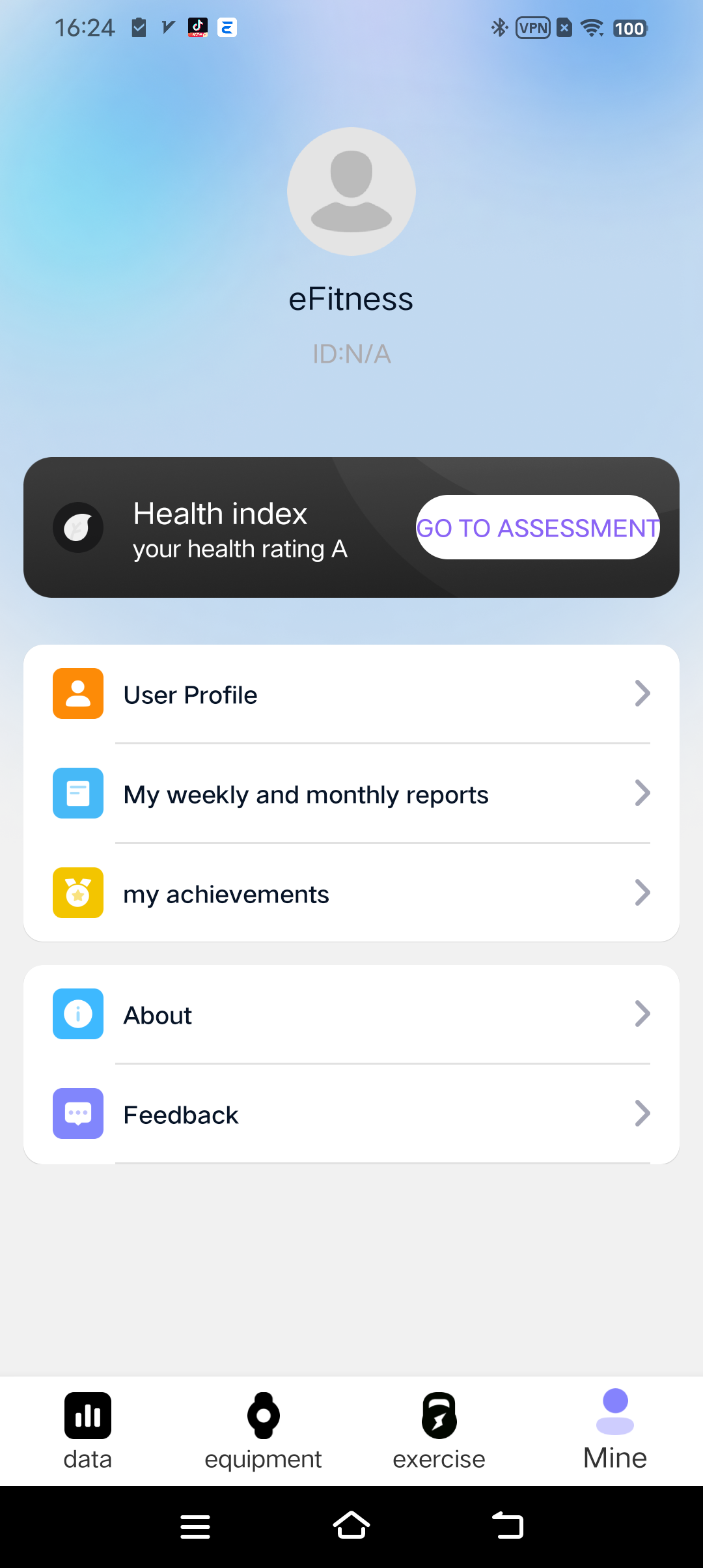Viewport: 703px width, 1568px height.
Task: Expand the User Profile row chevron
Action: [x=642, y=693]
